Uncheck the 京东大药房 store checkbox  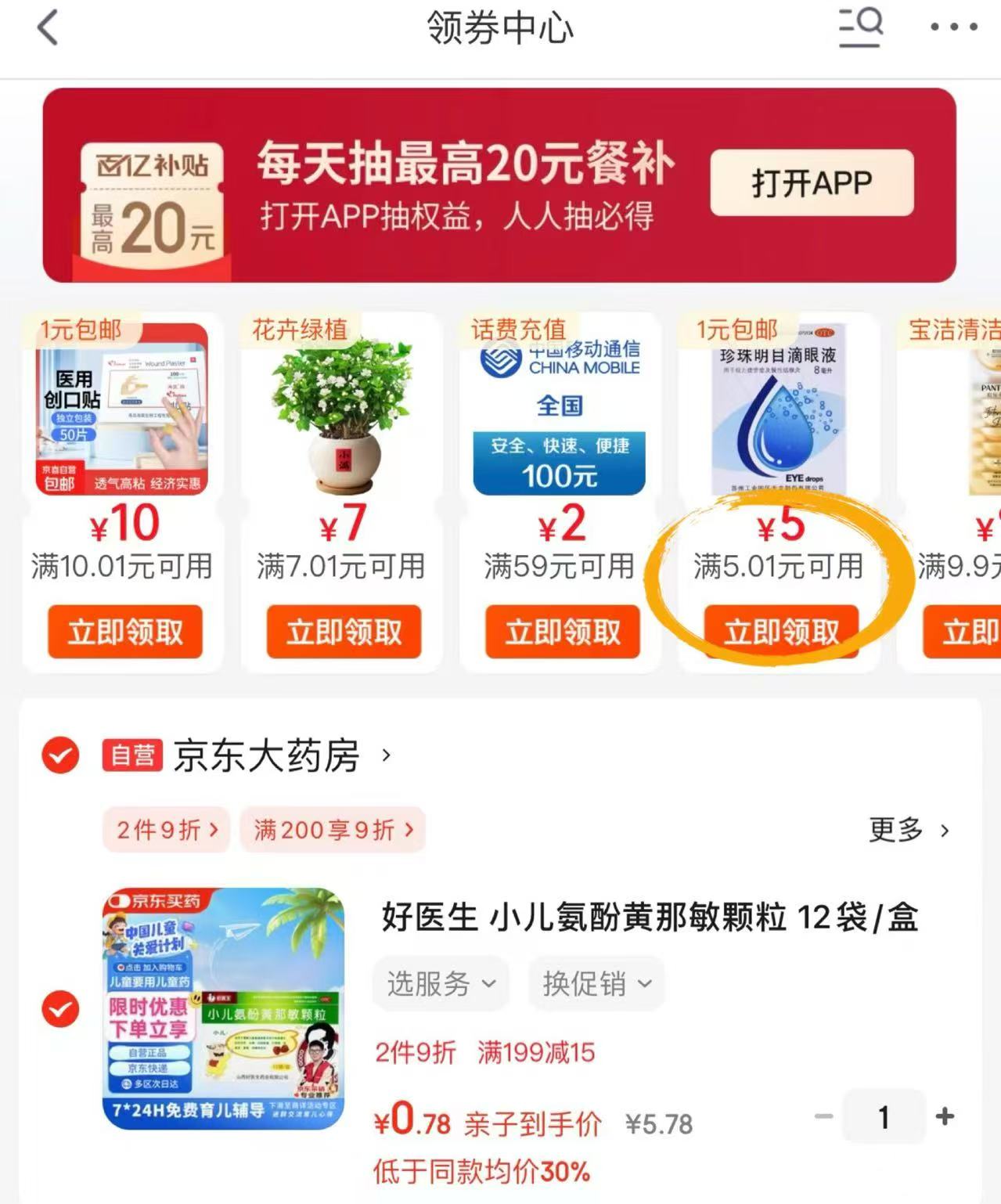pyautogui.click(x=59, y=755)
